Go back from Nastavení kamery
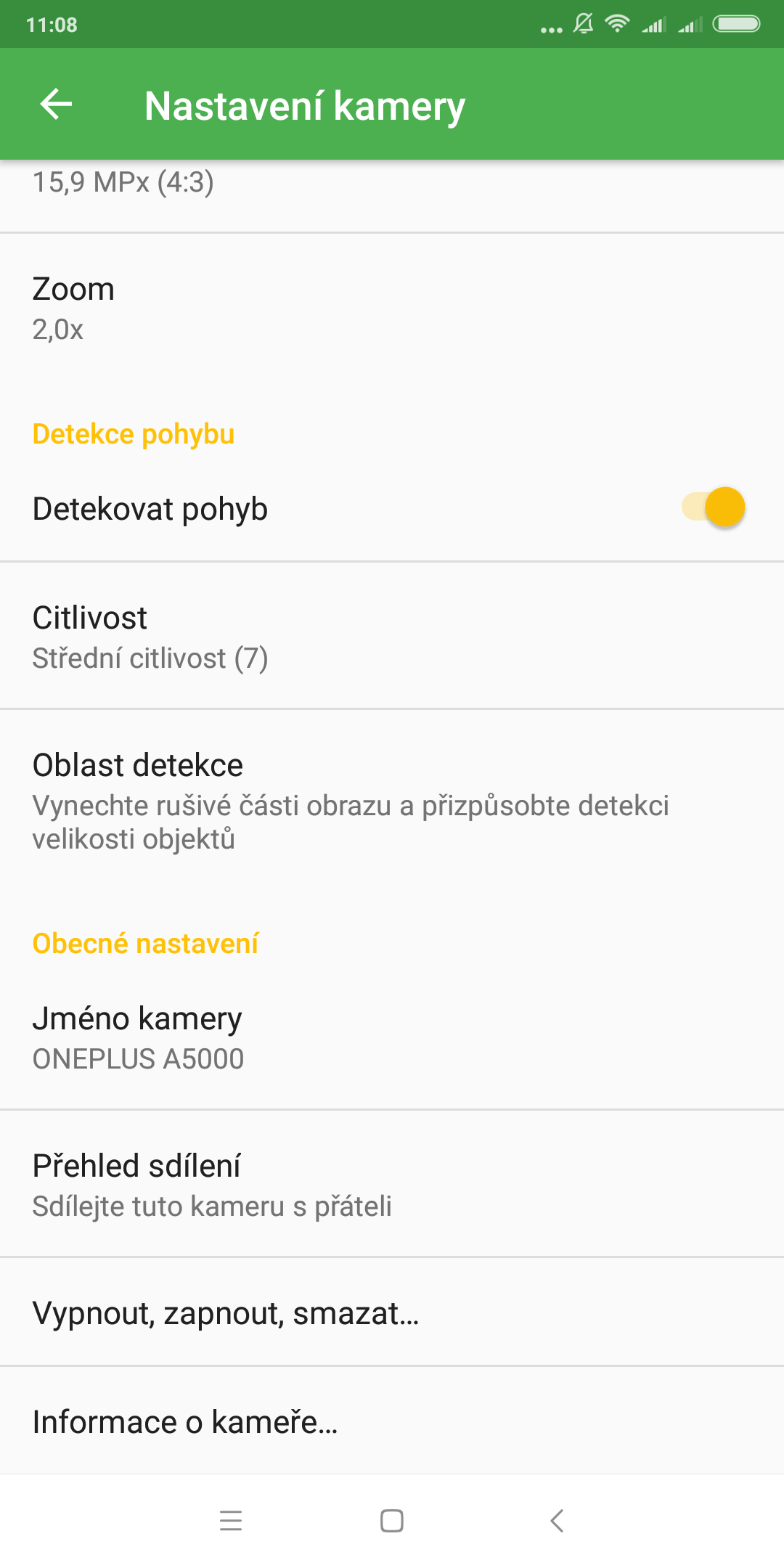784x1568 pixels. click(x=56, y=105)
